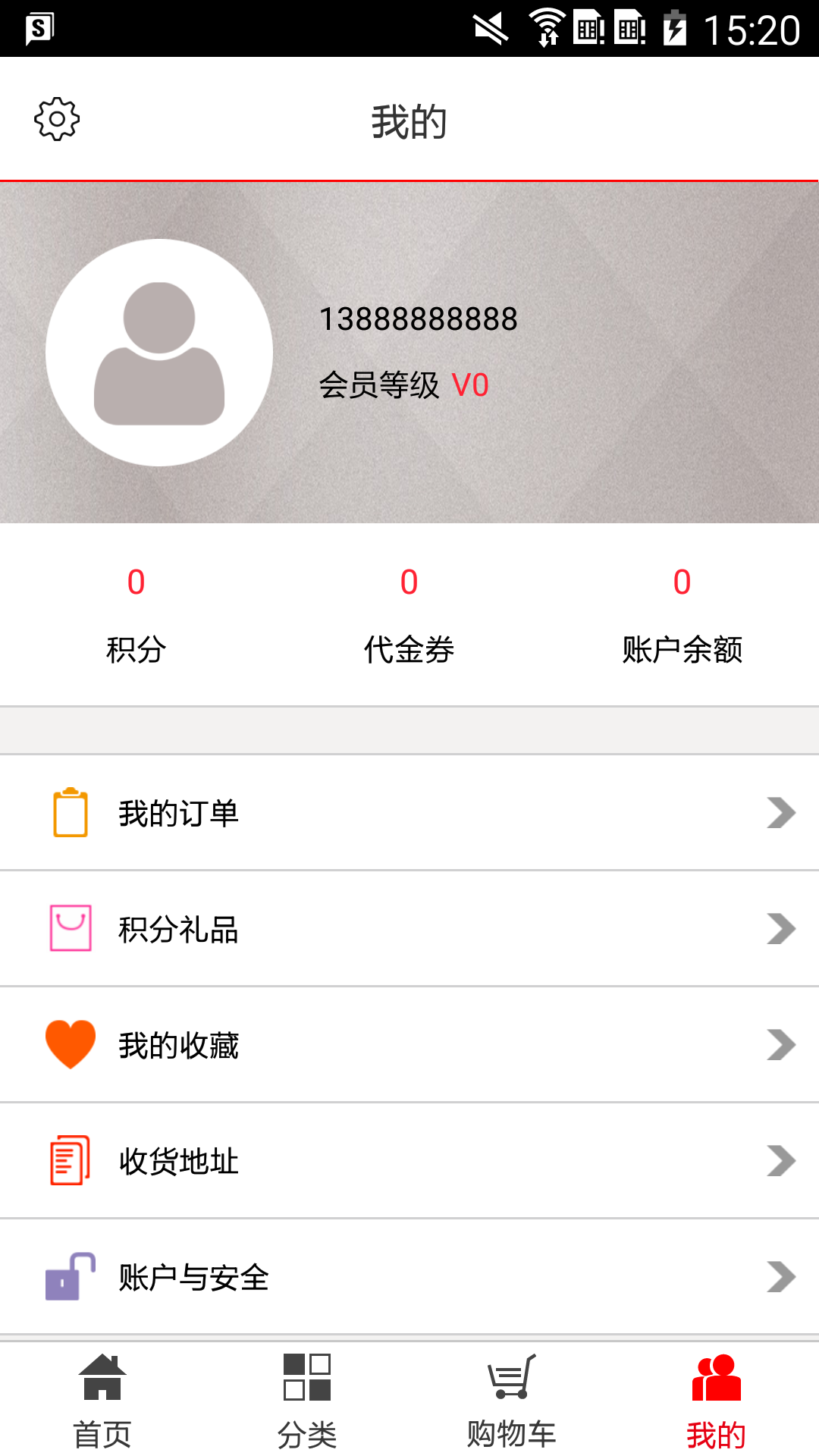Open the 代金券 vouchers section
The width and height of the screenshot is (819, 1456).
coord(409,614)
